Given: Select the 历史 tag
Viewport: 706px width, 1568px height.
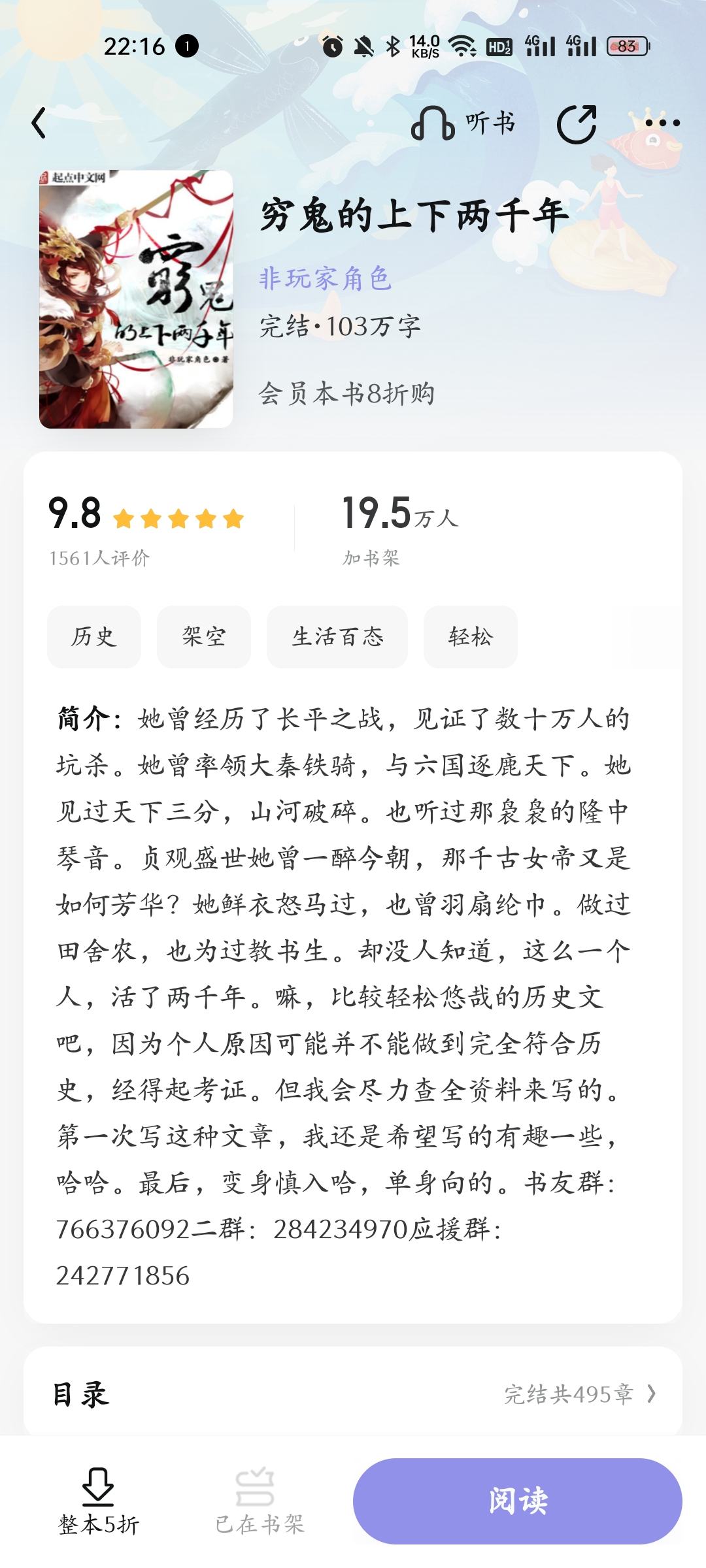Looking at the screenshot, I should tap(94, 636).
